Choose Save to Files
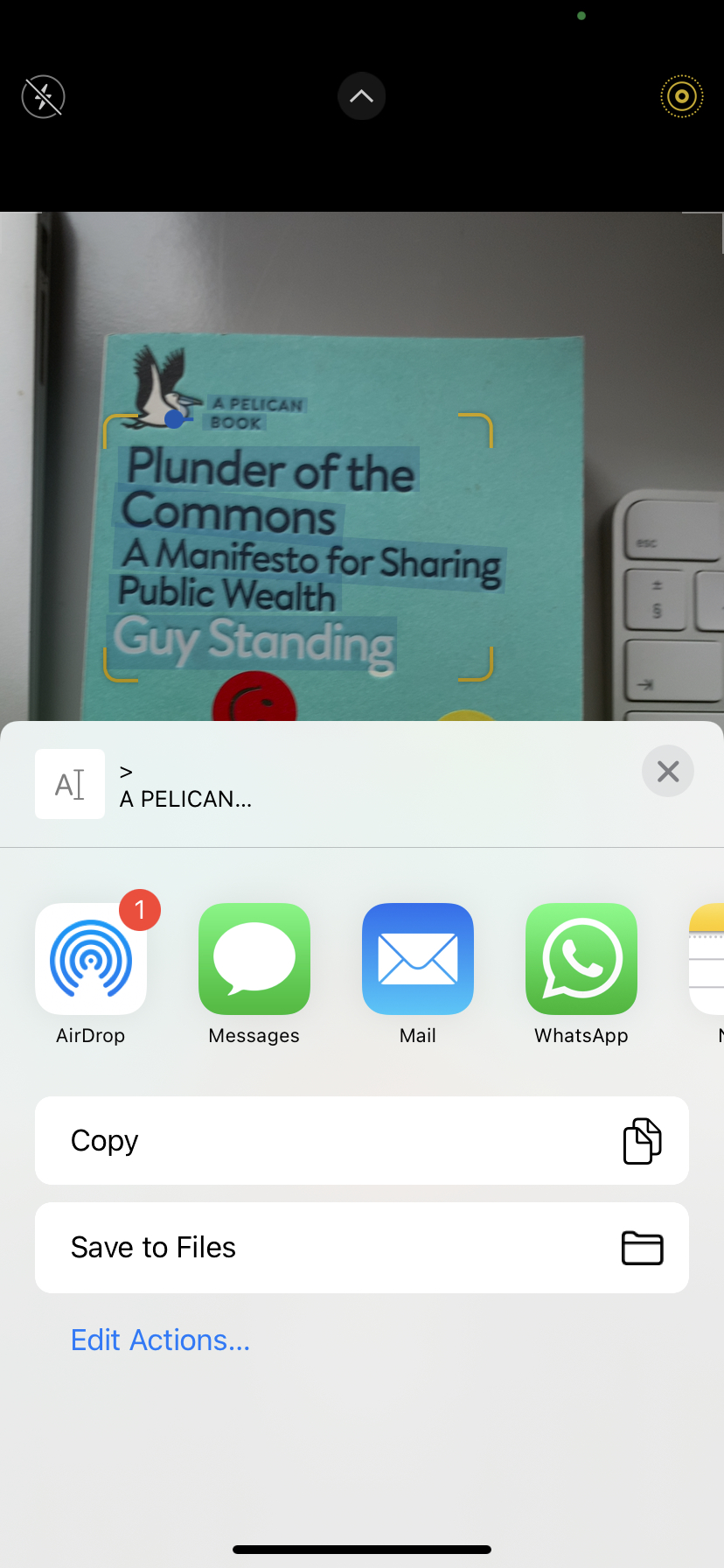Image resolution: width=724 pixels, height=1568 pixels. click(362, 1248)
